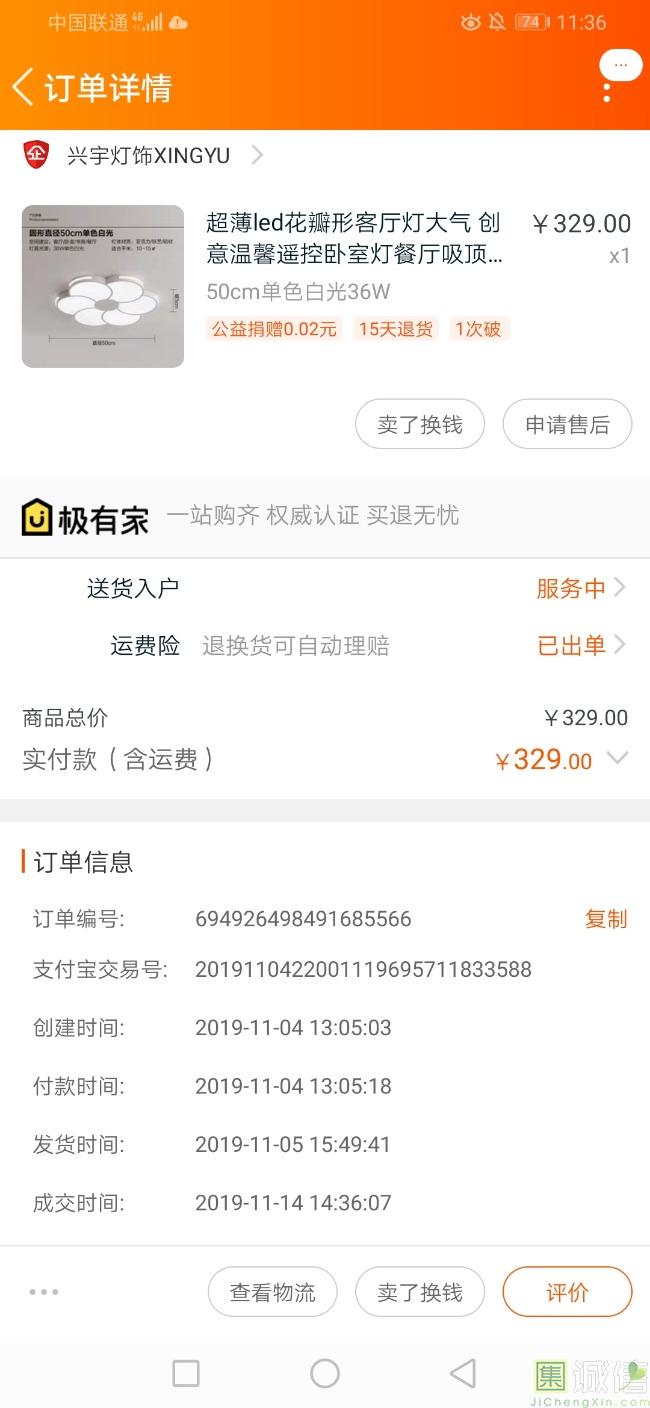Go back from order details
The width and height of the screenshot is (650, 1408).
click(x=24, y=87)
